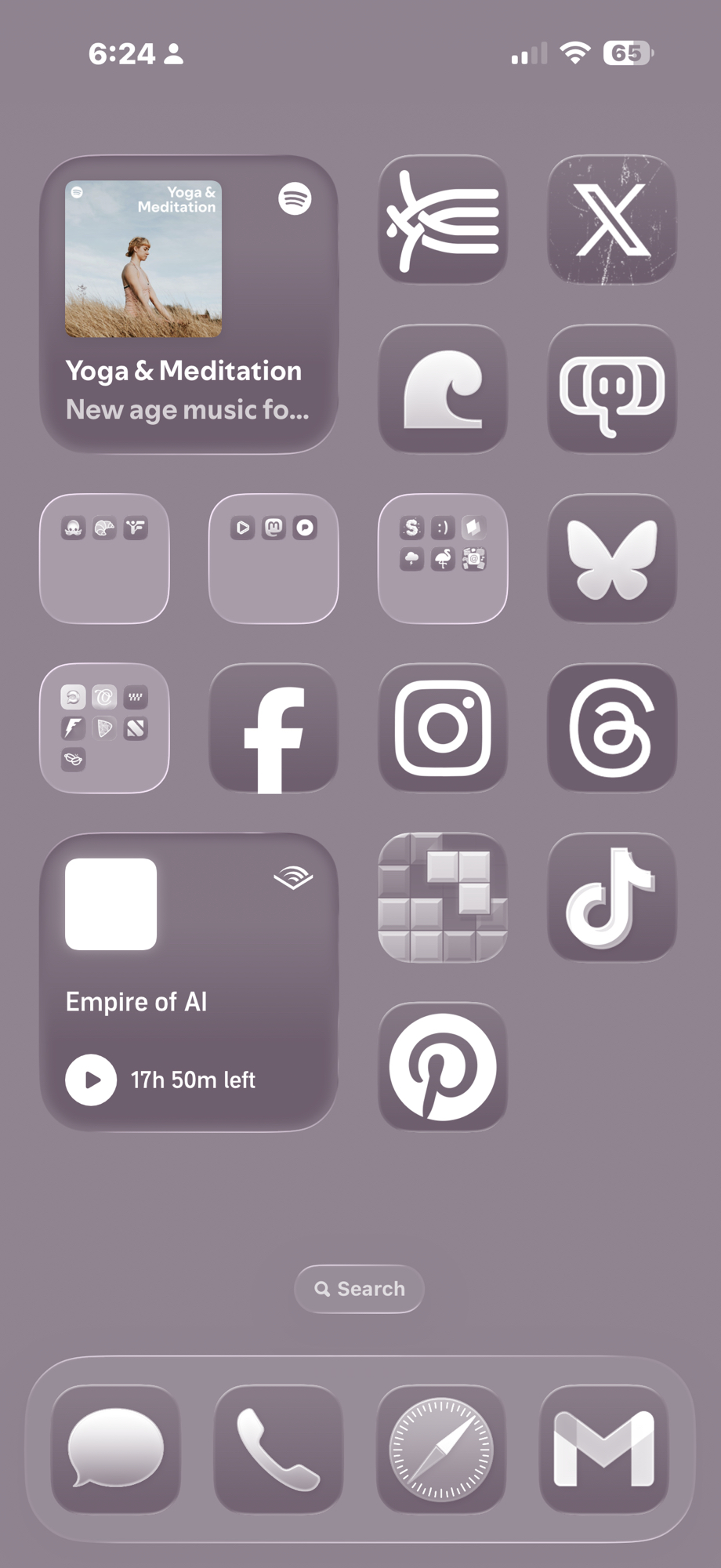
Task: Launch Safari browser
Action: 441,1449
